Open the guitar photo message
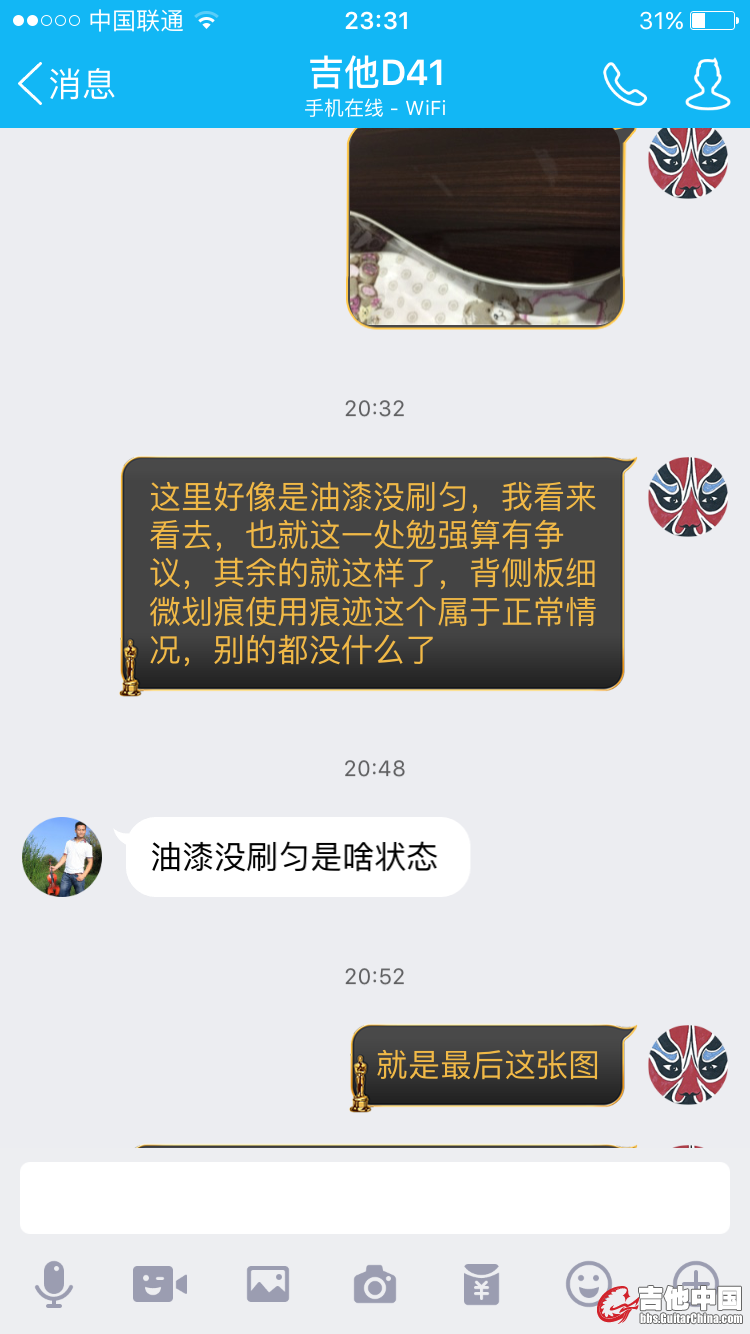Image resolution: width=750 pixels, height=1334 pixels. tap(486, 226)
